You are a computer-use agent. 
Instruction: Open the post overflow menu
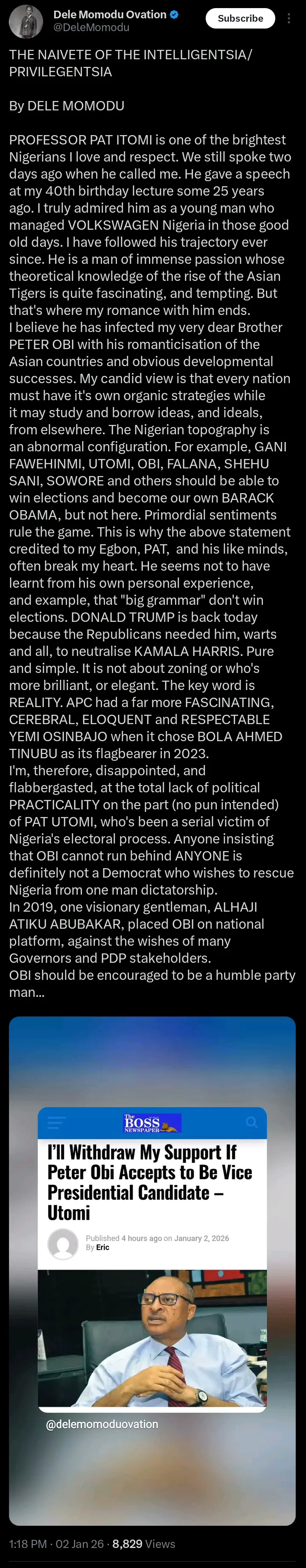[x=289, y=18]
